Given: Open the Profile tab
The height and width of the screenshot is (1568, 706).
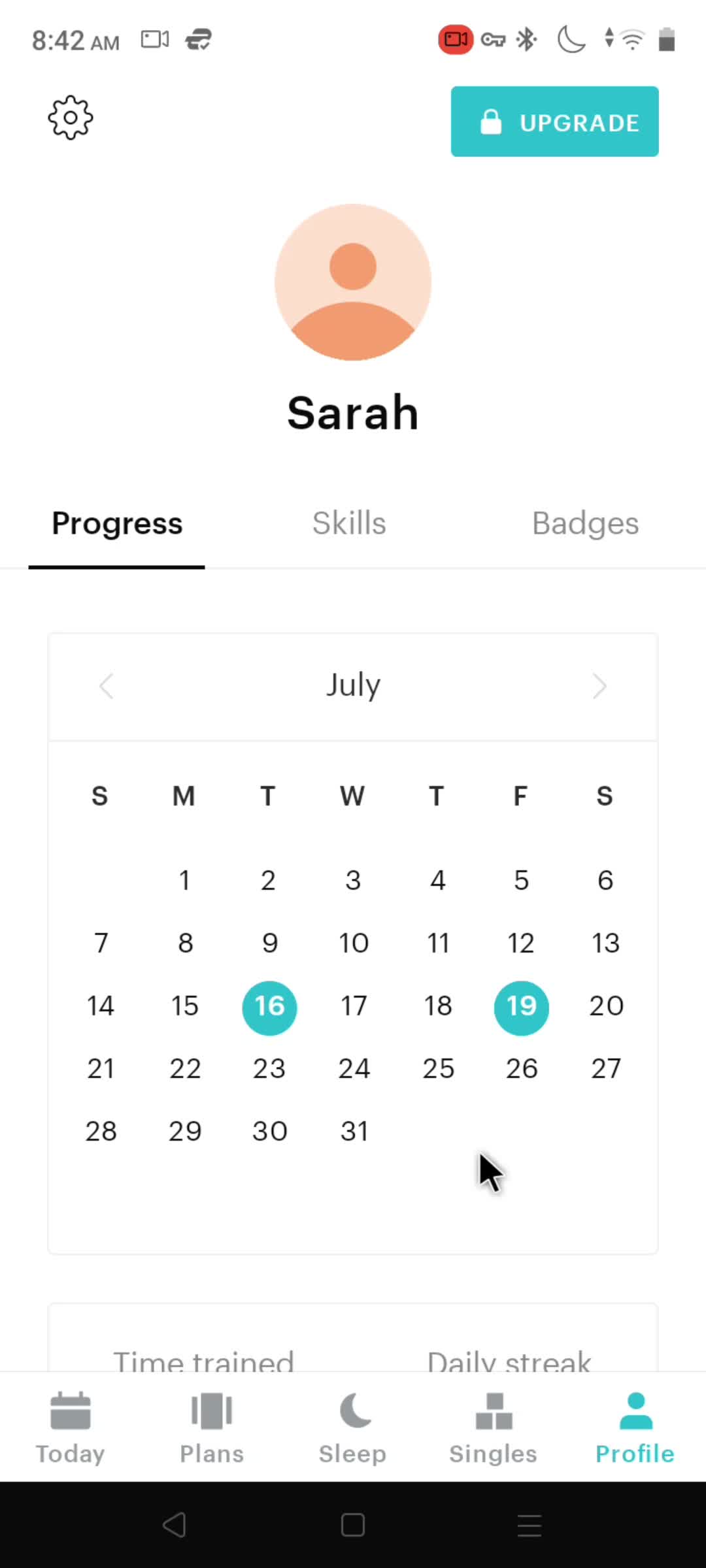Looking at the screenshot, I should pyautogui.click(x=635, y=1428).
